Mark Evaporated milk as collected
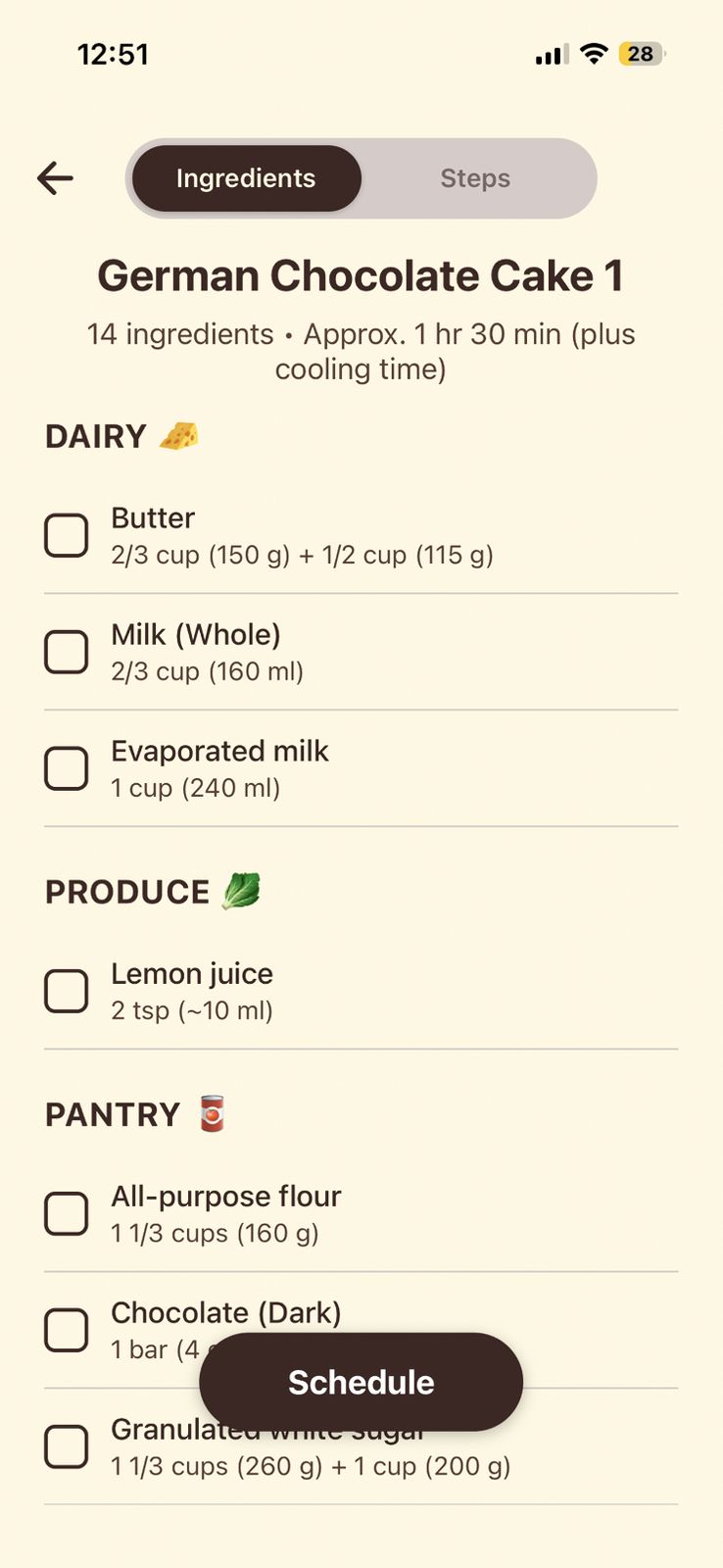The width and height of the screenshot is (723, 1568). (x=67, y=768)
